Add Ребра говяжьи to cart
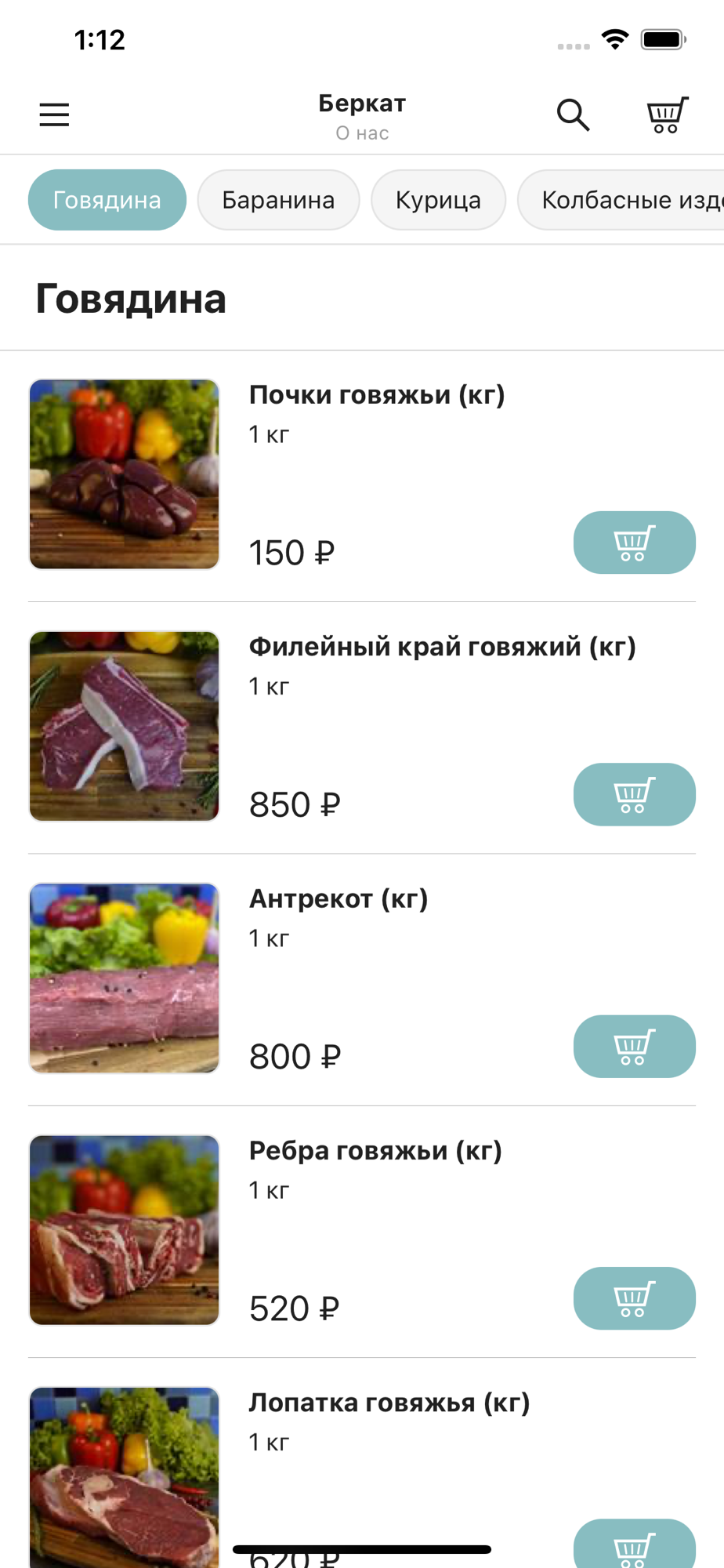Image resolution: width=724 pixels, height=1568 pixels. point(634,1298)
